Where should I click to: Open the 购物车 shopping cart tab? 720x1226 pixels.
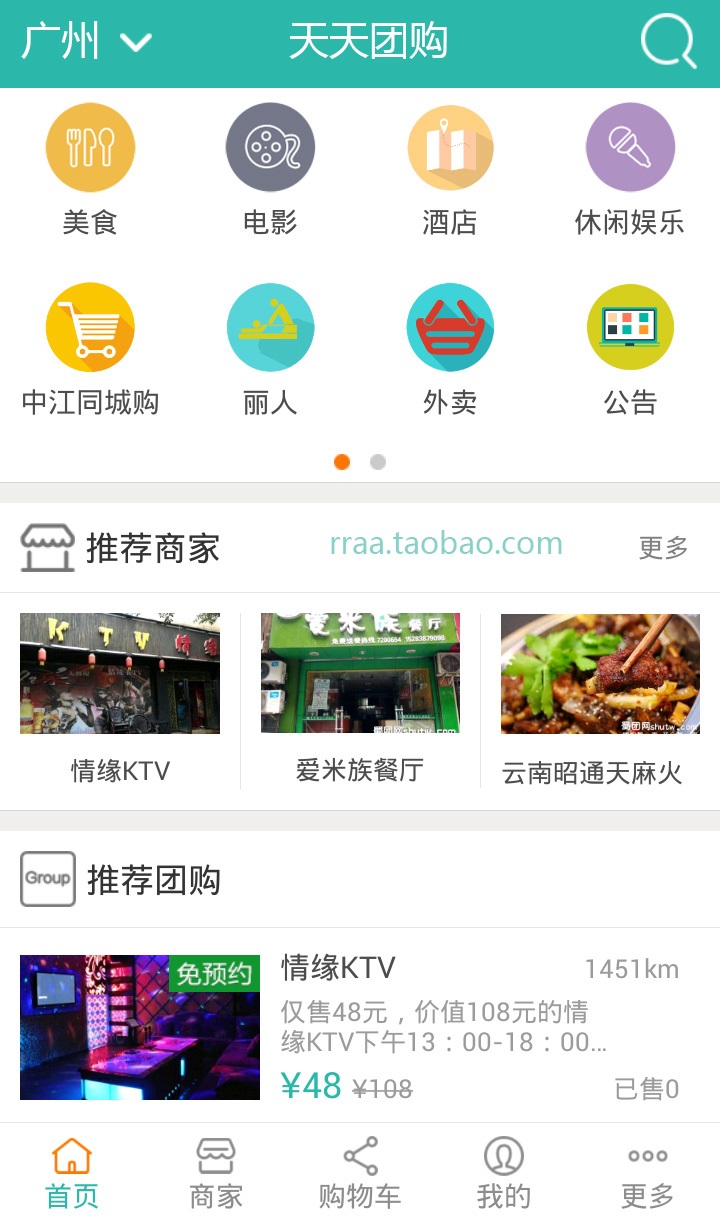(x=357, y=1175)
